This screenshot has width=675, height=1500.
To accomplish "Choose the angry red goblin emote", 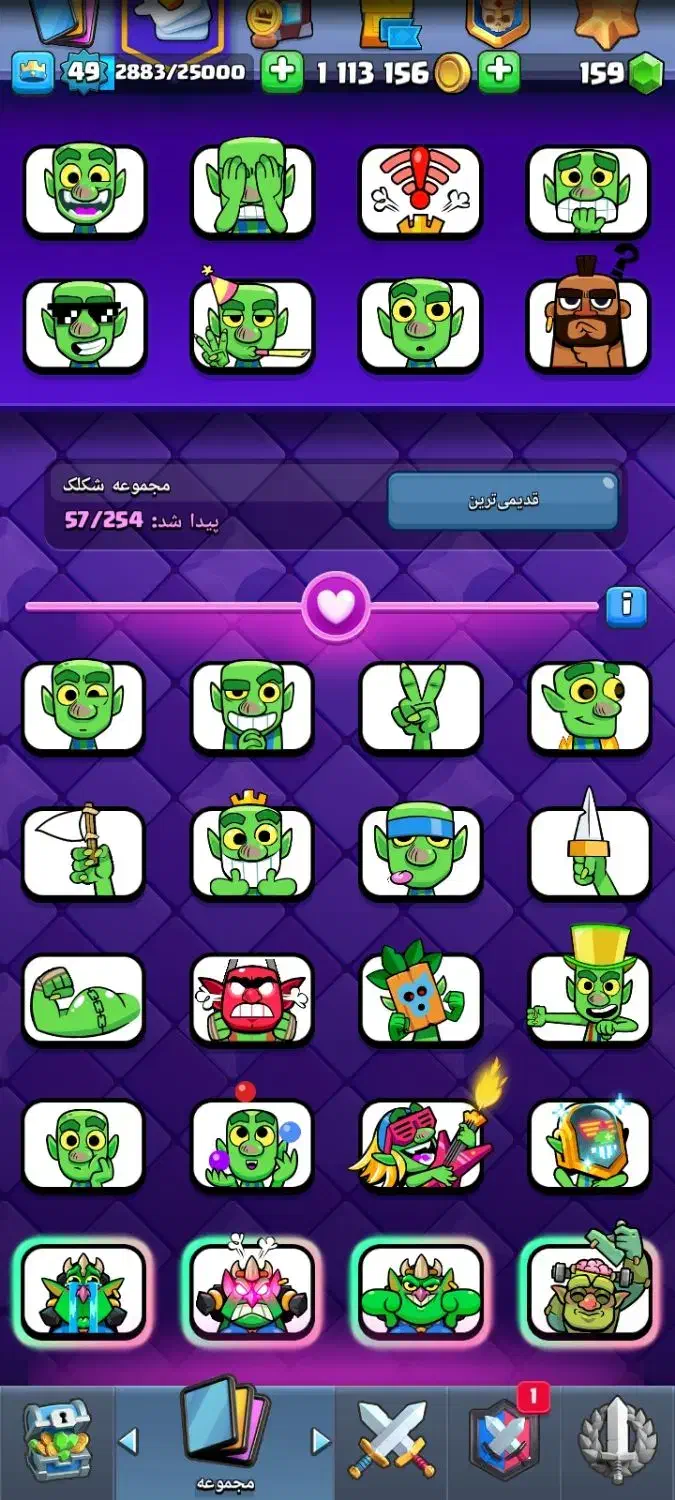I will click(x=252, y=999).
